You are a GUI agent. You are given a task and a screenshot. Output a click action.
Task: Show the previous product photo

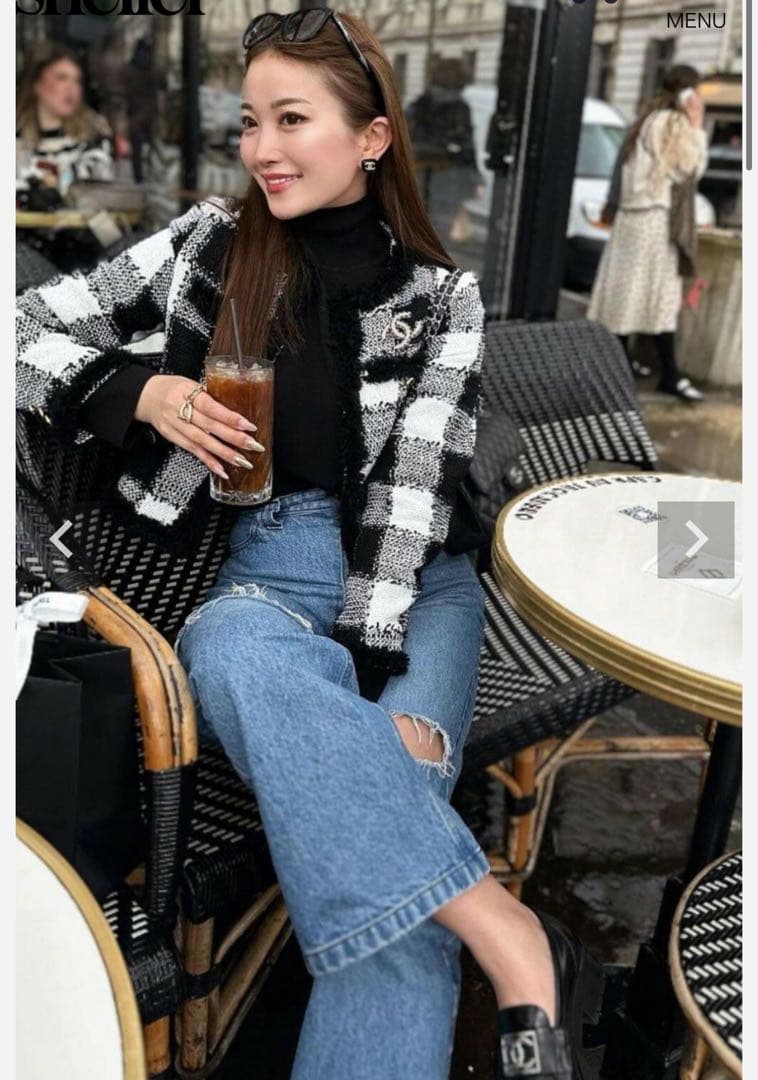(x=61, y=539)
